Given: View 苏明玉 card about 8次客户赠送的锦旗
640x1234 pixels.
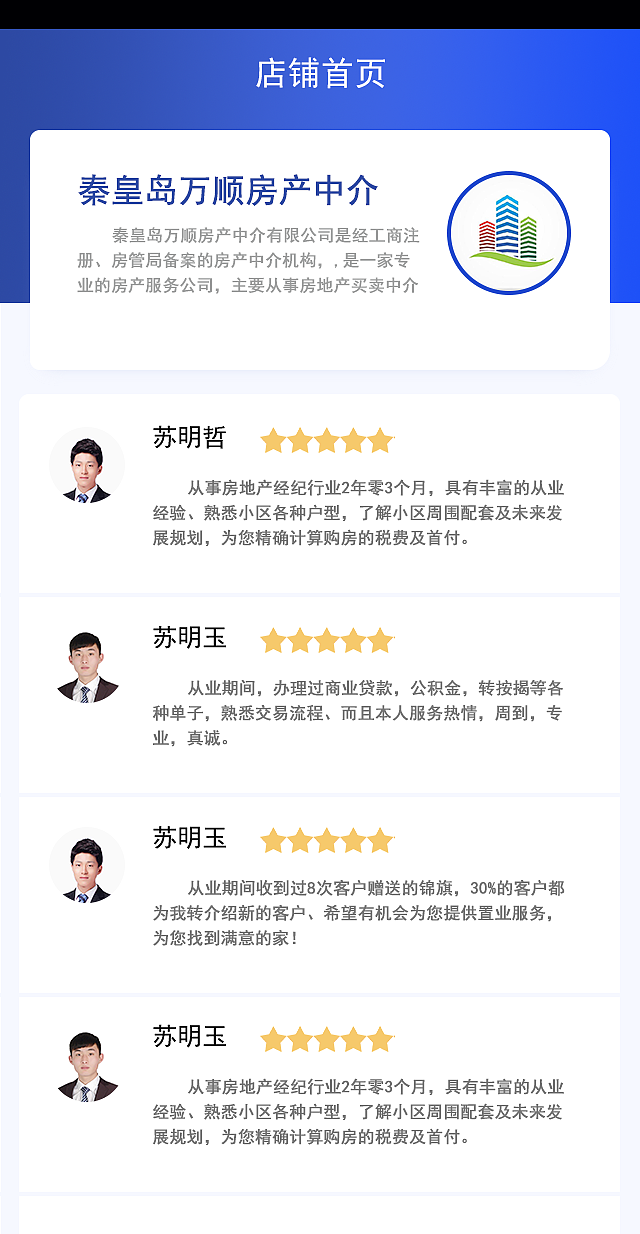Looking at the screenshot, I should tap(320, 893).
